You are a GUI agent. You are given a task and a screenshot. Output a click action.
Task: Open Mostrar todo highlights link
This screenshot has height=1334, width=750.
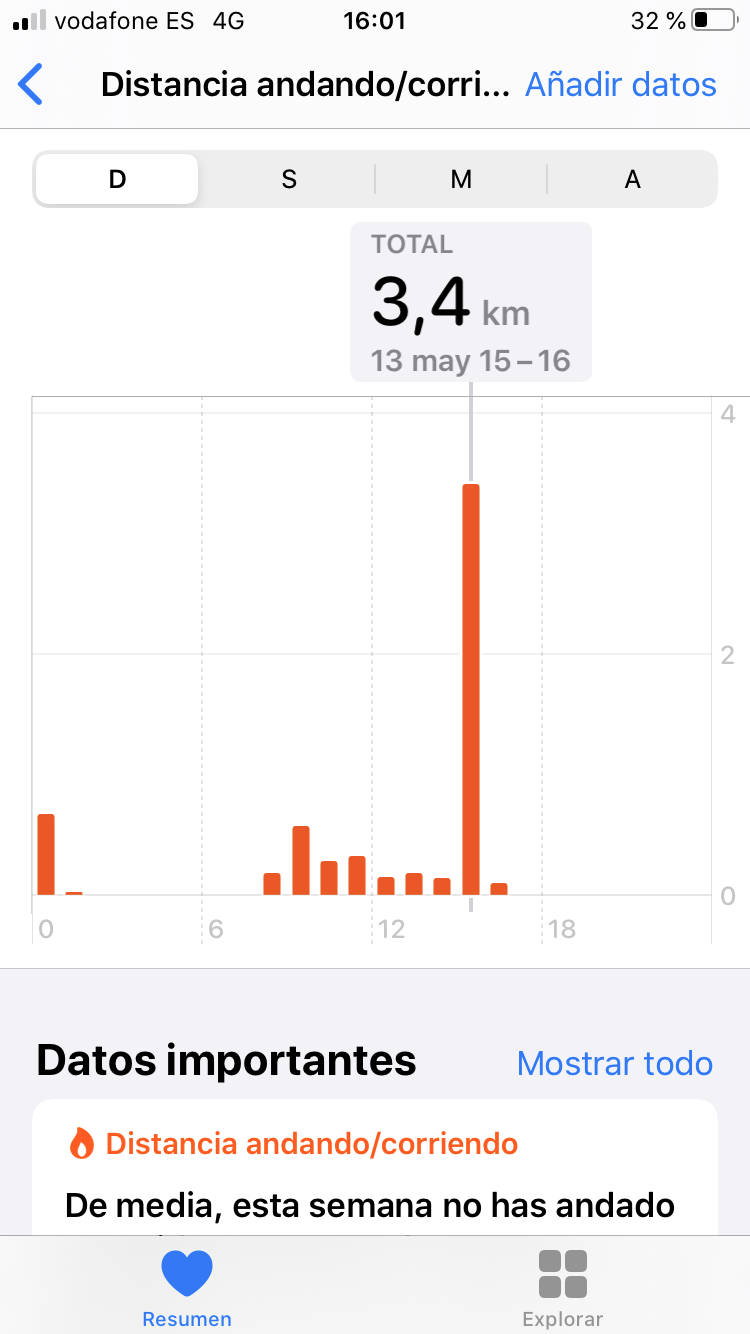point(615,1063)
